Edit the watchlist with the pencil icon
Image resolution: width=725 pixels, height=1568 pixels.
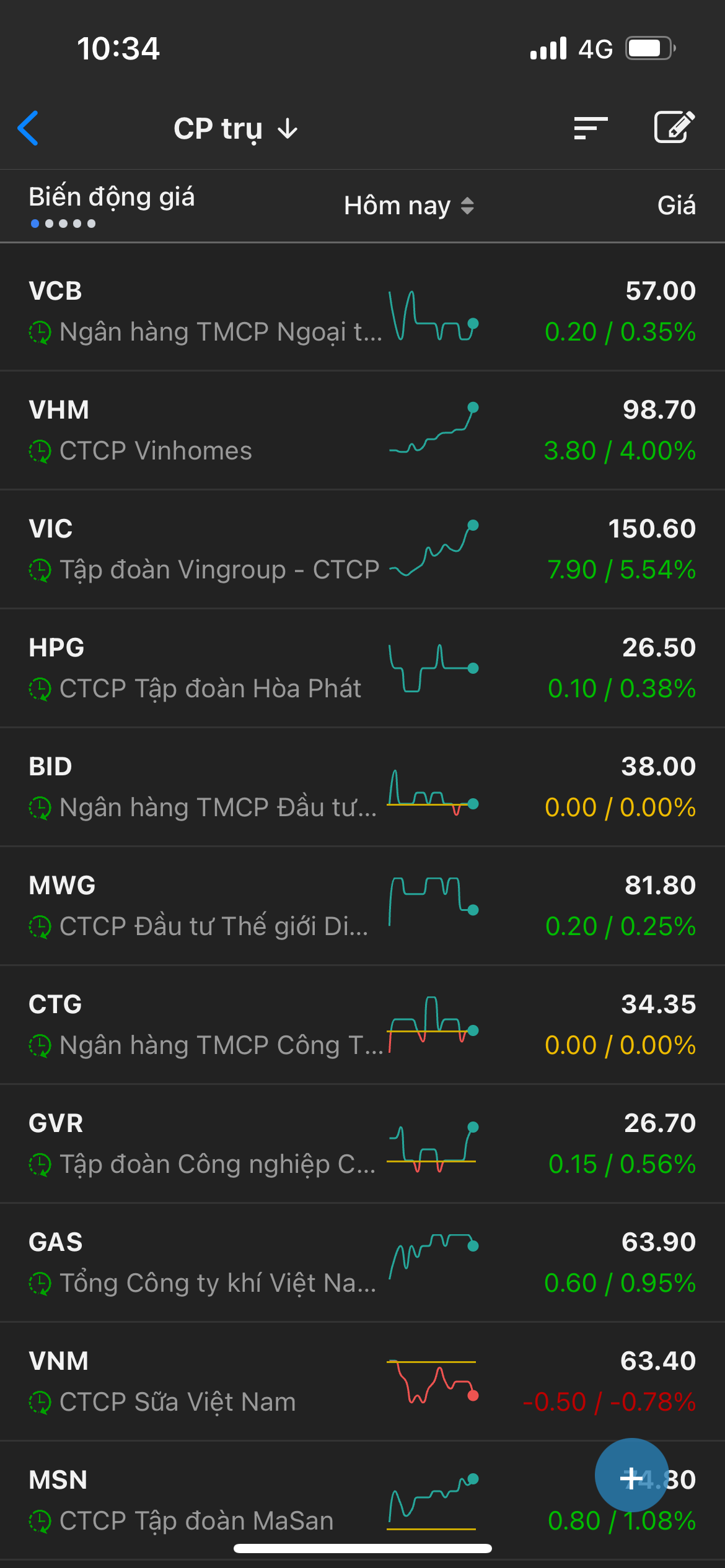point(674,128)
